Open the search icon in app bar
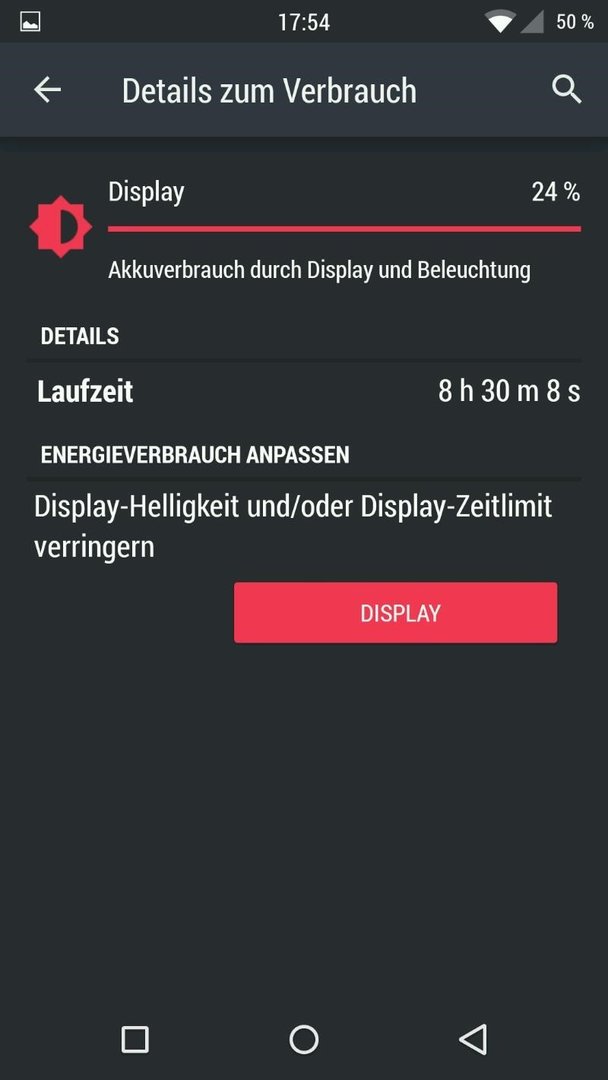The image size is (608, 1080). tap(566, 90)
